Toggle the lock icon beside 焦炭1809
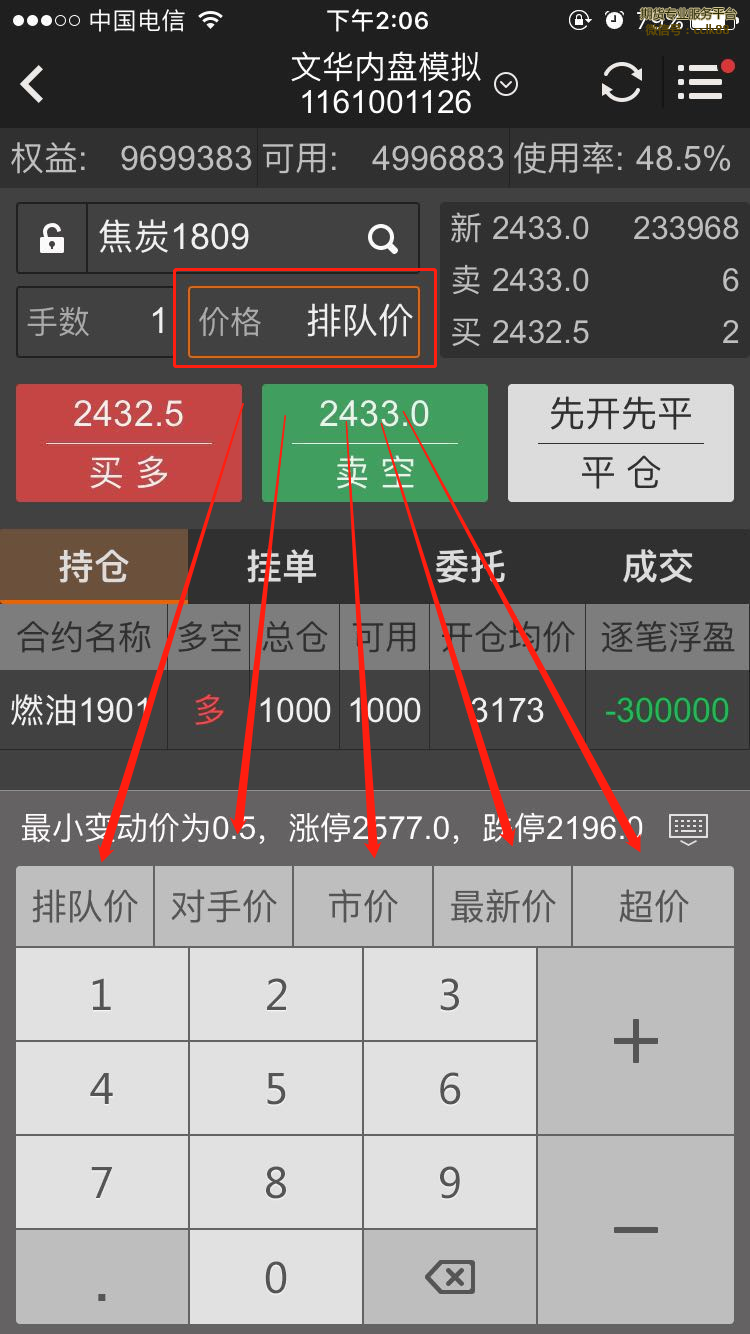Image resolution: width=750 pixels, height=1334 pixels. 52,238
